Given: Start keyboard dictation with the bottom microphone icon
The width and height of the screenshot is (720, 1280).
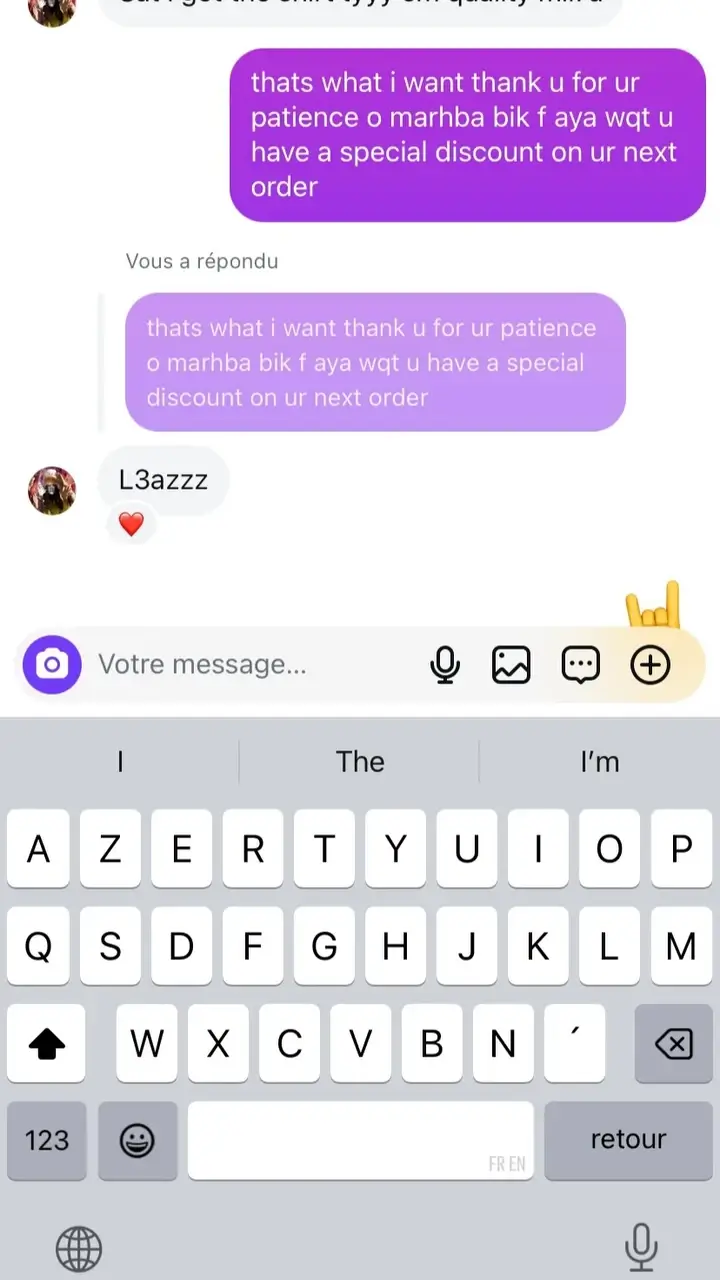Looking at the screenshot, I should (641, 1247).
